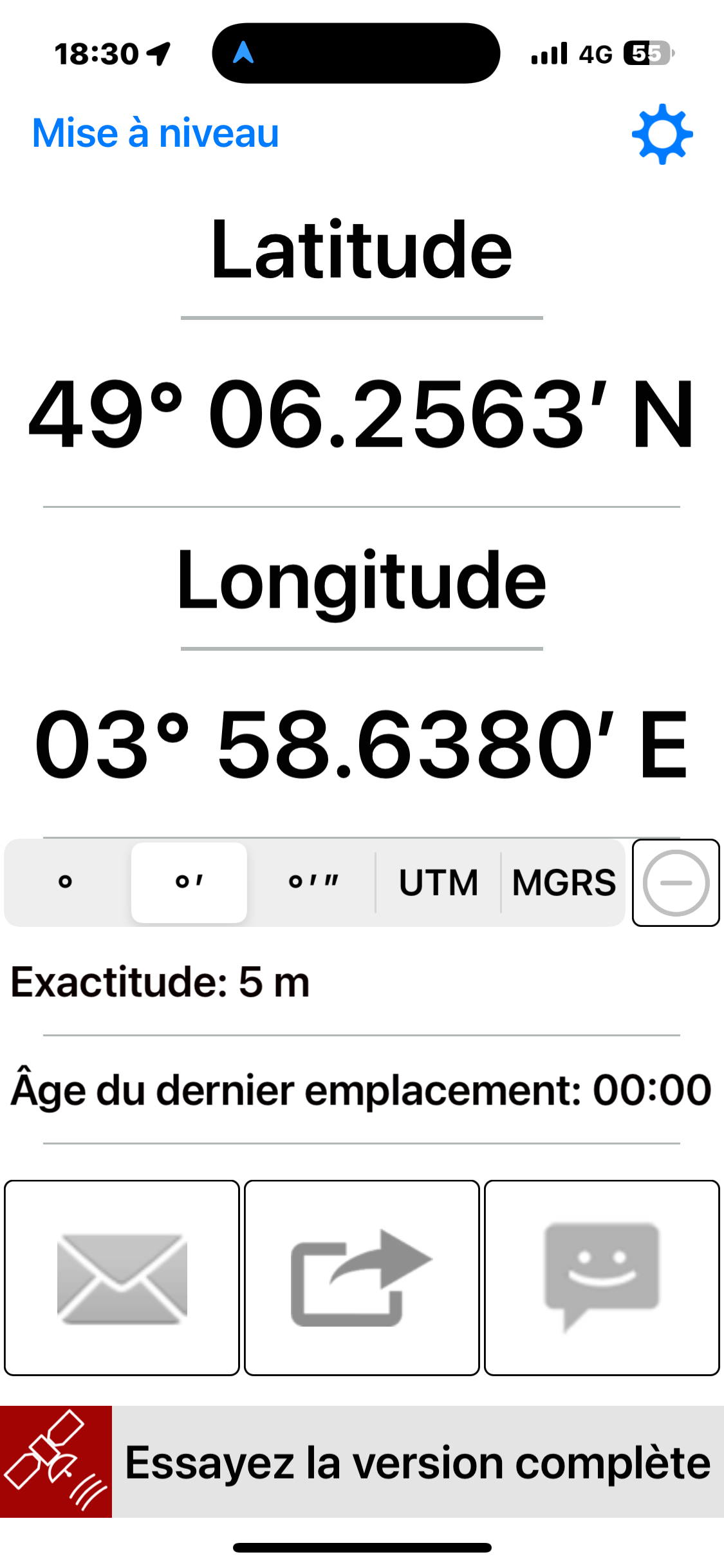Viewport: 724px width, 1568px height.
Task: Tap the Mise à niveau link
Action: pyautogui.click(x=156, y=133)
